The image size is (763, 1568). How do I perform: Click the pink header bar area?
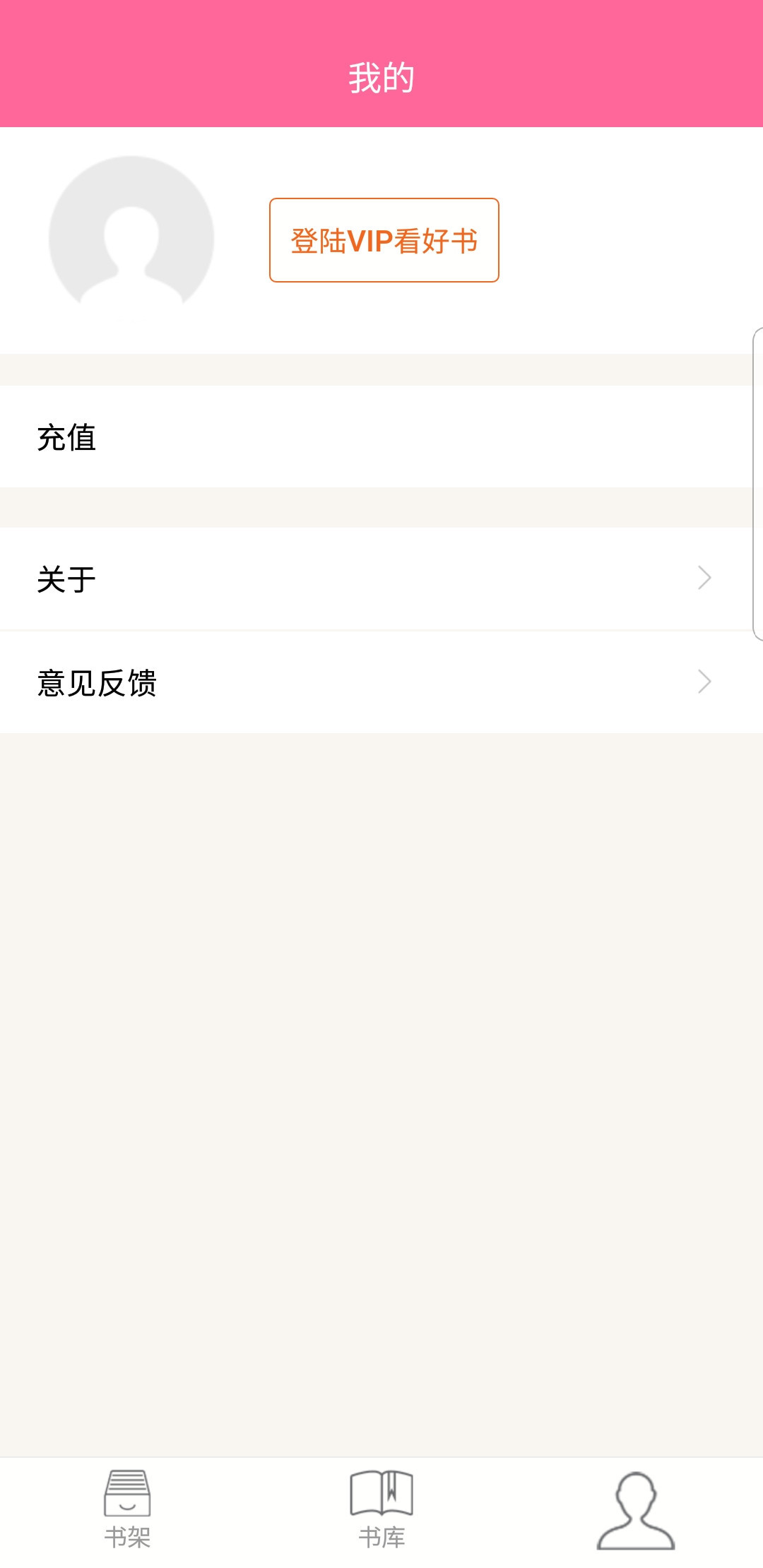381,64
